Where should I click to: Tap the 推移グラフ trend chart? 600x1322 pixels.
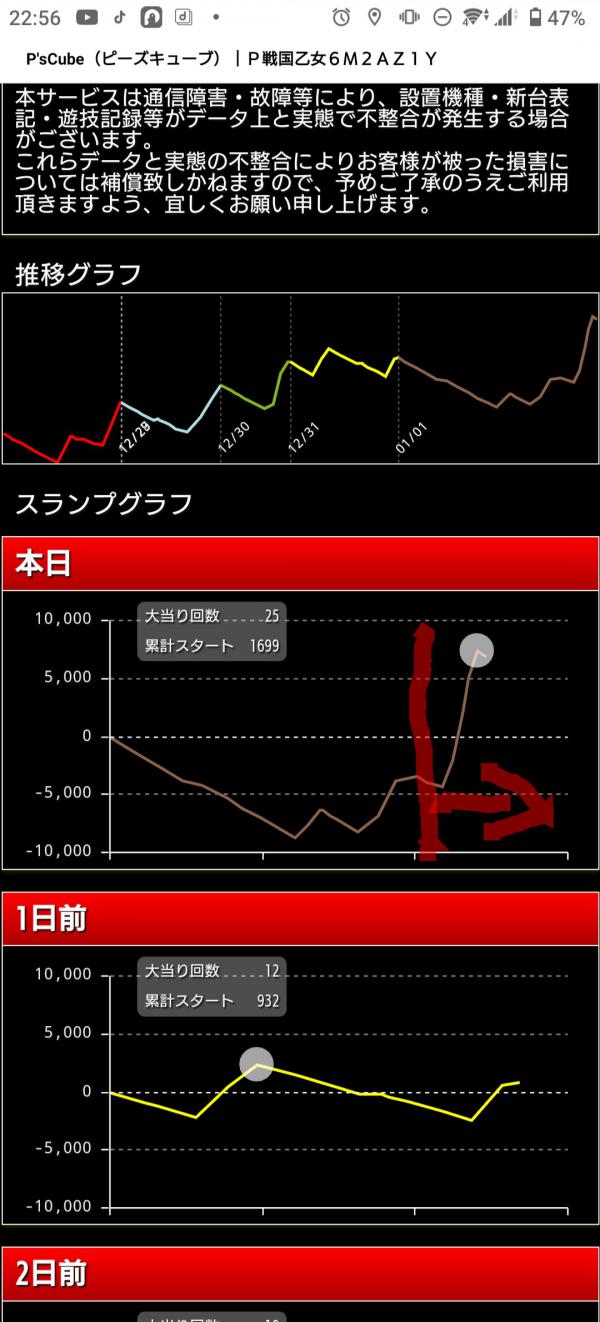[x=300, y=378]
